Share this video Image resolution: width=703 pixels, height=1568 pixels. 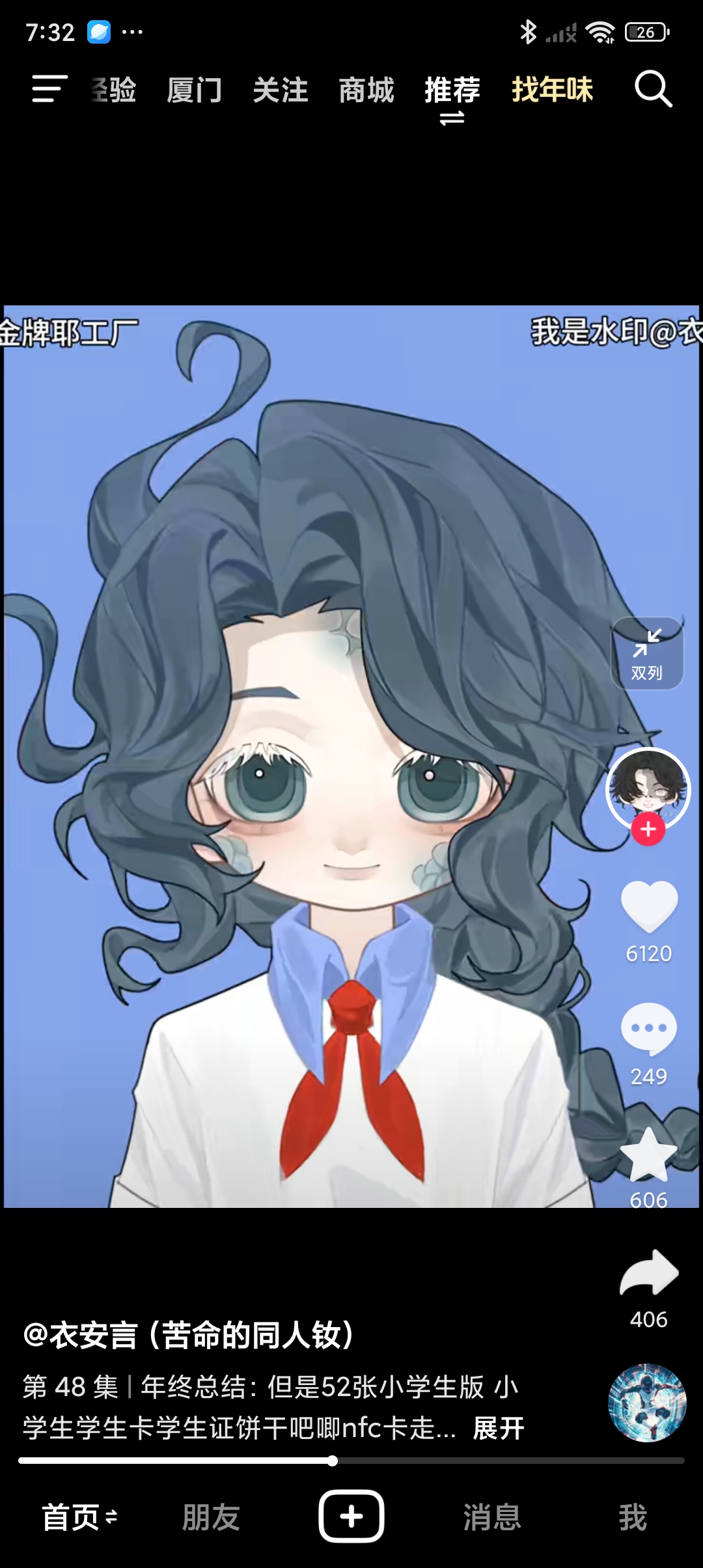(649, 1273)
